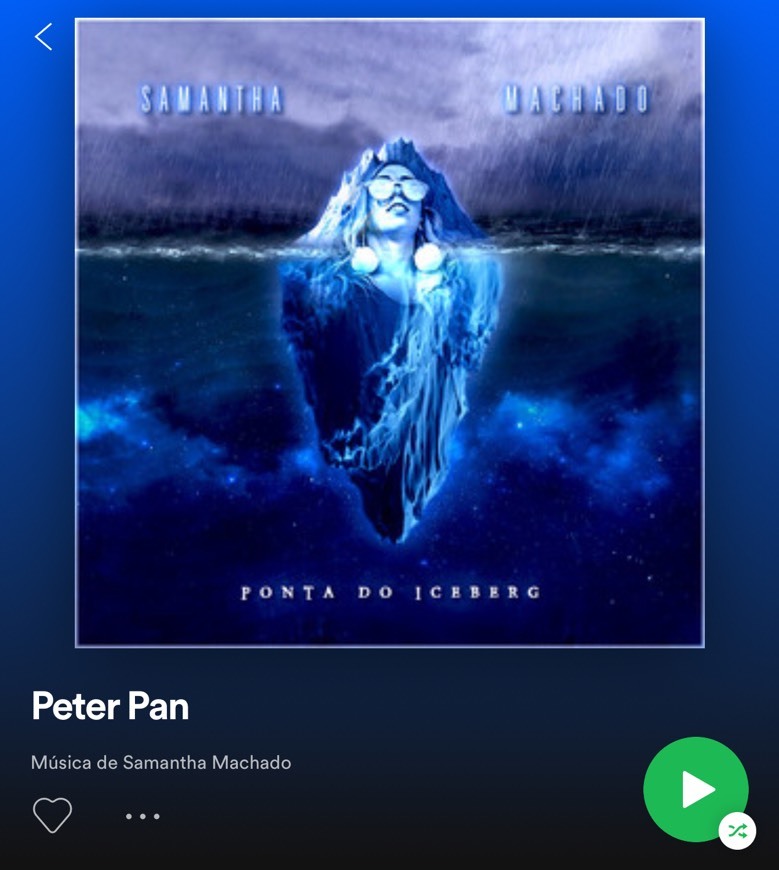Tap the Peter Pan title text

109,706
